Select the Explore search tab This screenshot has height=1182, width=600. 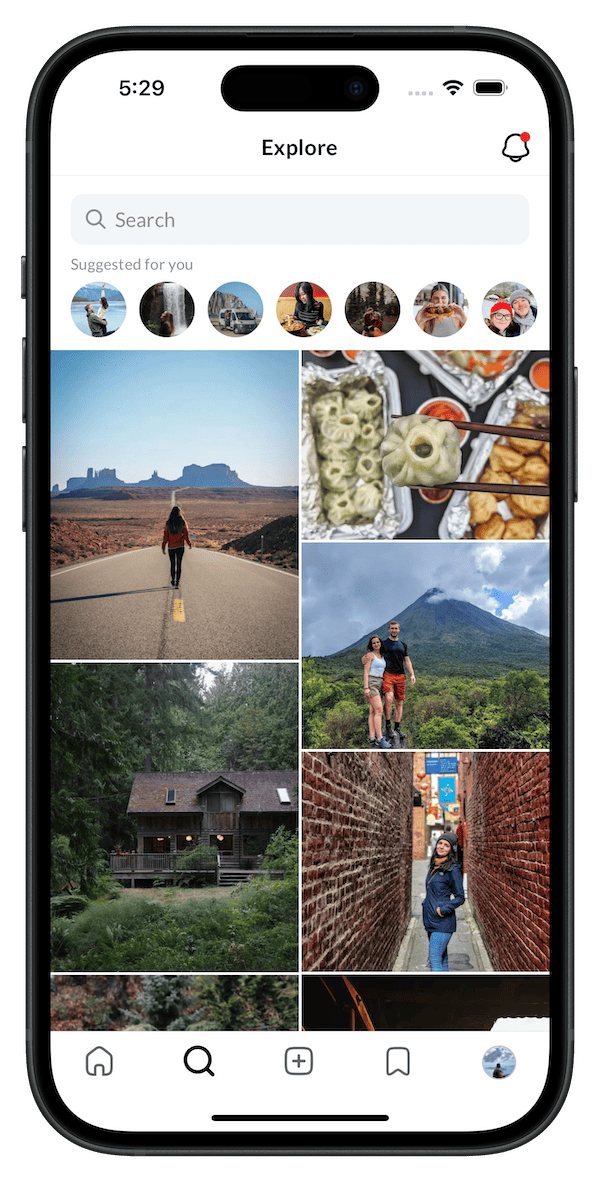click(x=199, y=1061)
